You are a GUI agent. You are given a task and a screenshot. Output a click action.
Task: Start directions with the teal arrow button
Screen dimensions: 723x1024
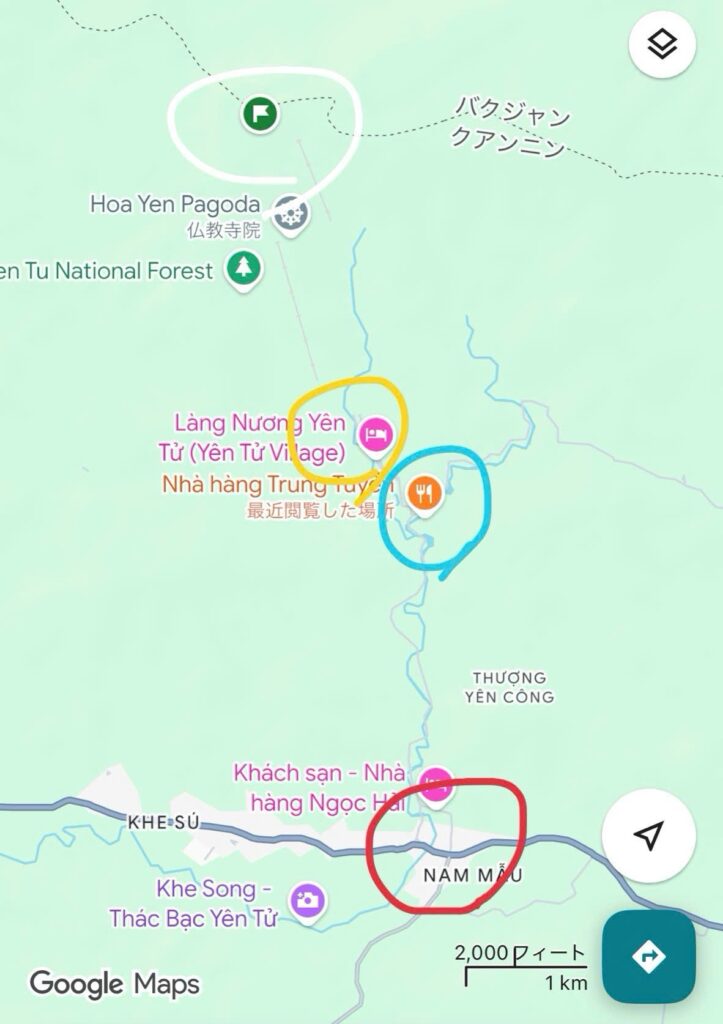(648, 956)
